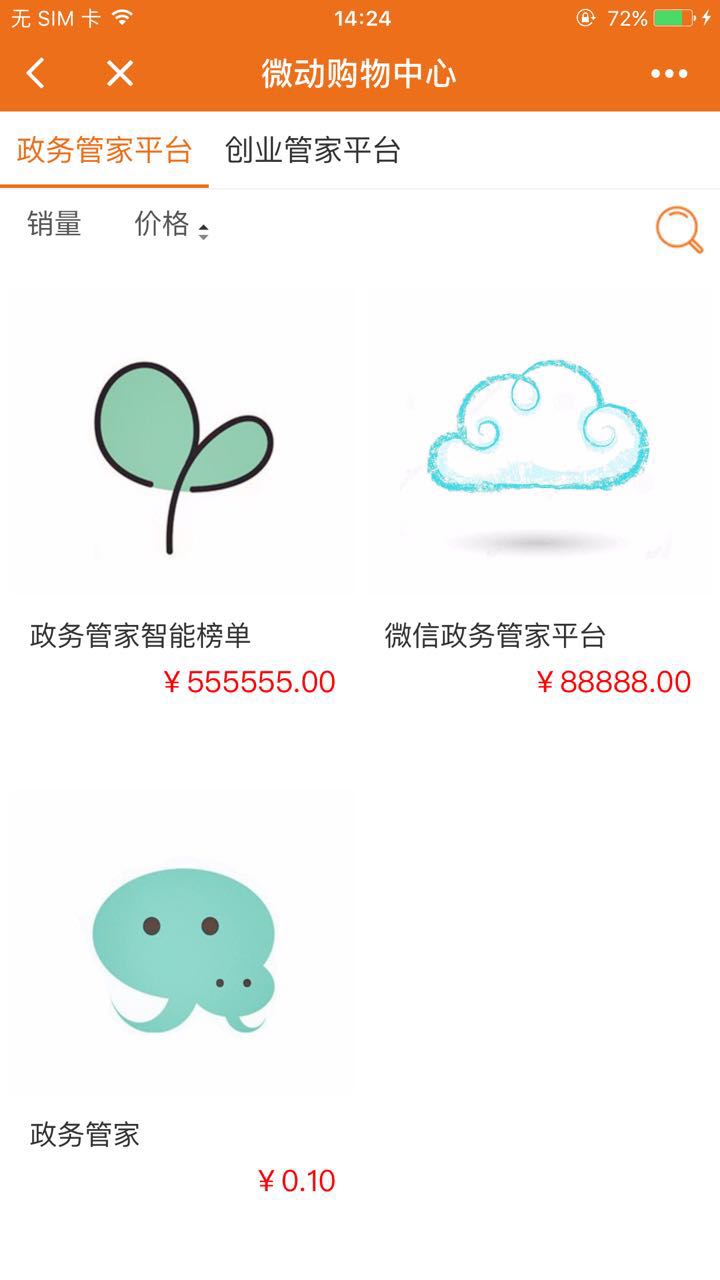
Task: Select the 政务管家平台 tab
Action: click(x=104, y=151)
